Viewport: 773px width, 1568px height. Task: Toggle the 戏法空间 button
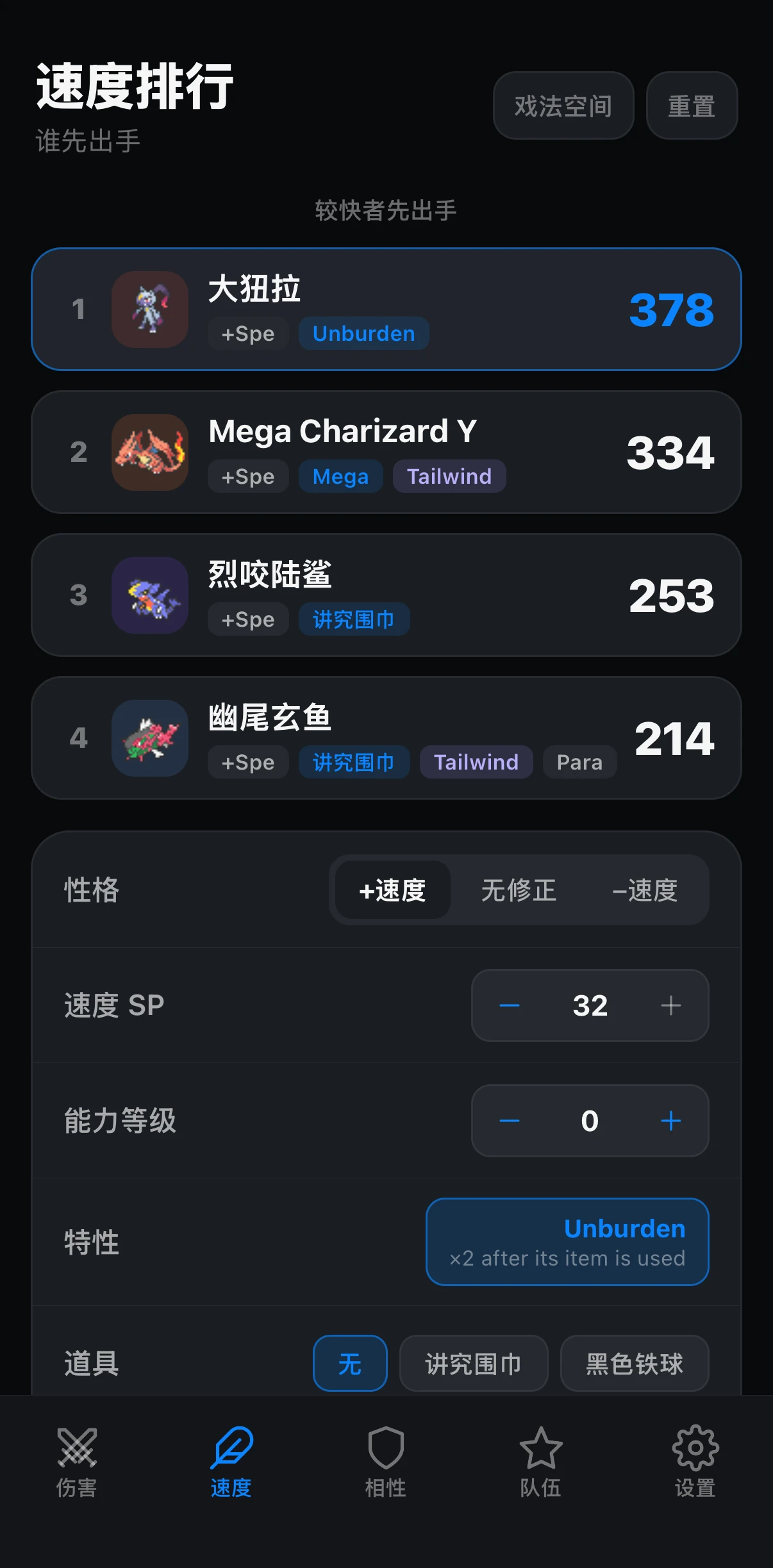pos(563,106)
